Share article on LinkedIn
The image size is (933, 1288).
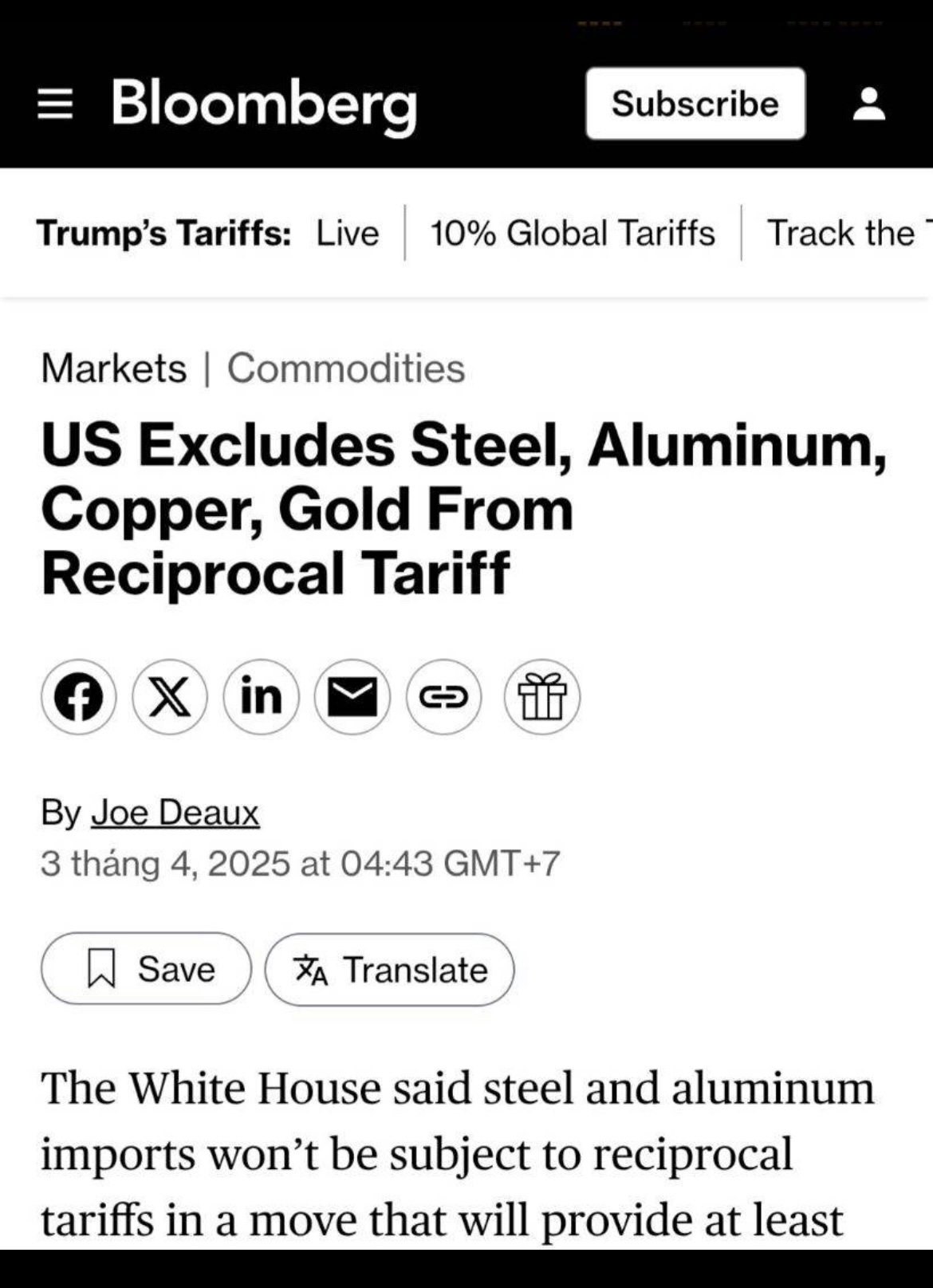(x=261, y=696)
